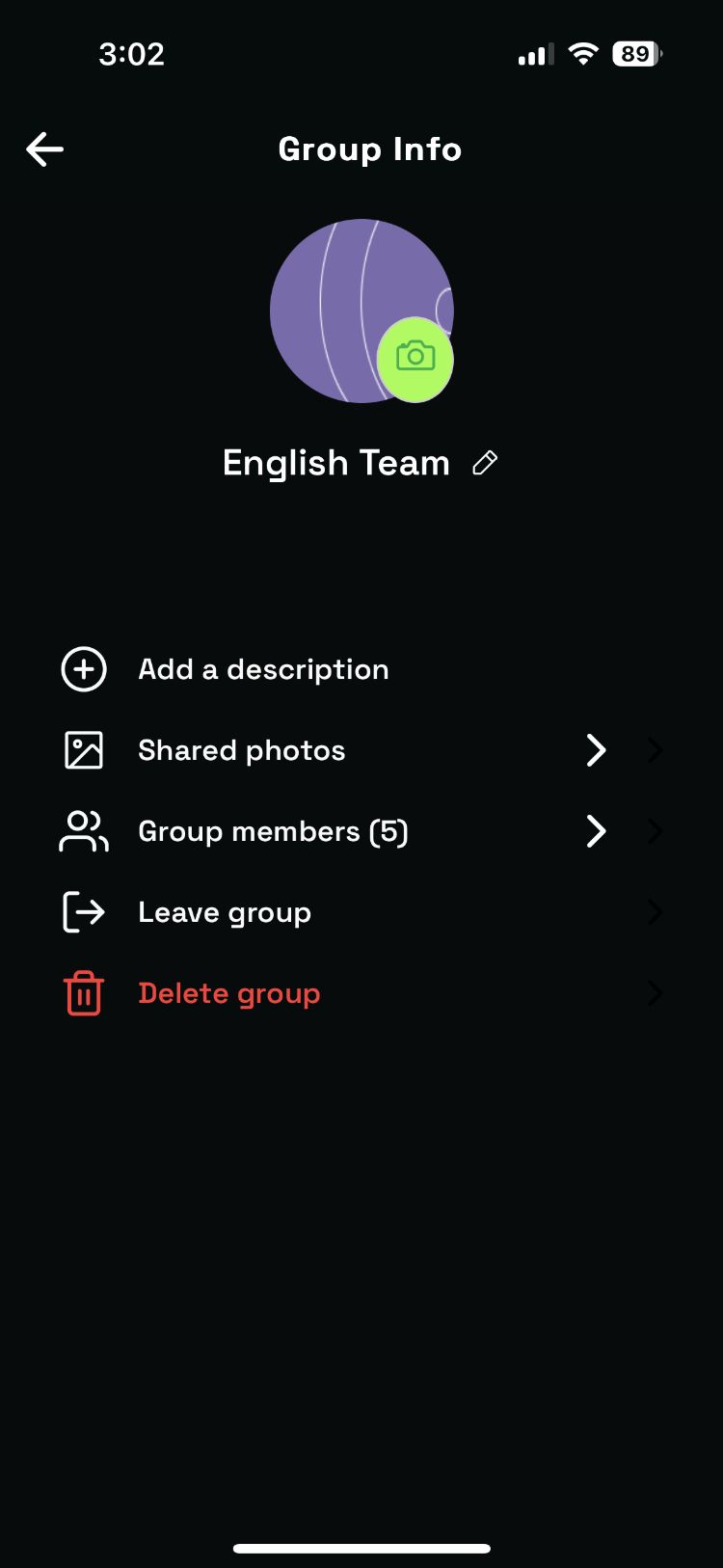723x1568 pixels.
Task: Leave group
Action: [225, 912]
